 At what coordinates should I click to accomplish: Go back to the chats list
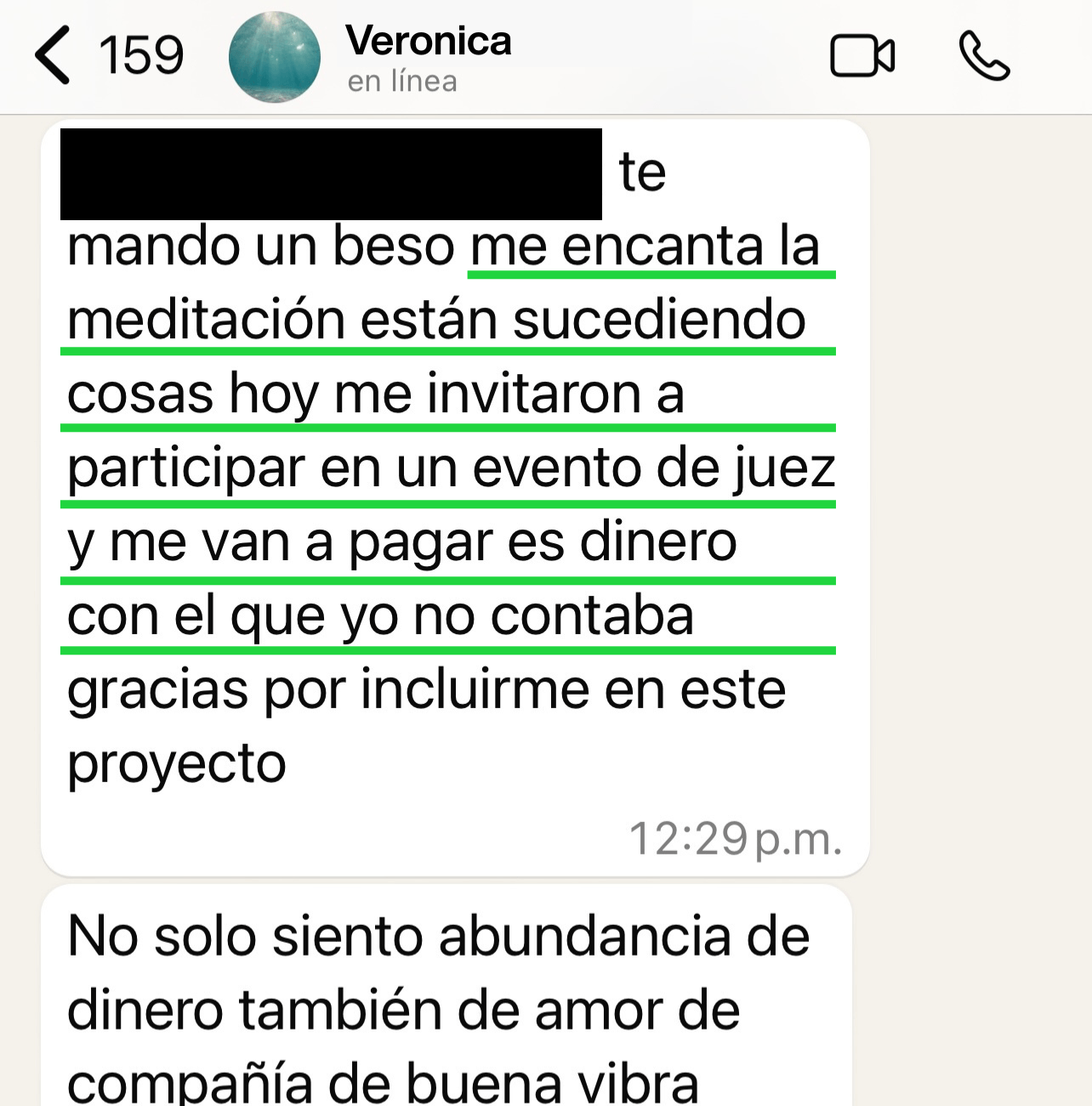click(x=54, y=56)
